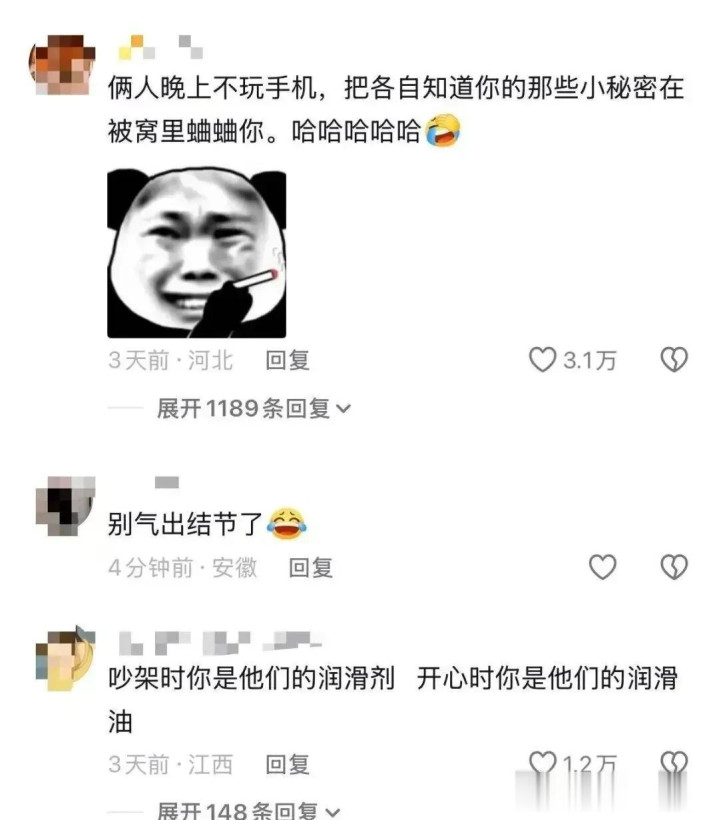Screen dimensions: 719x820
Task: Dislike the comment 别气出结节了
Action: (675, 568)
